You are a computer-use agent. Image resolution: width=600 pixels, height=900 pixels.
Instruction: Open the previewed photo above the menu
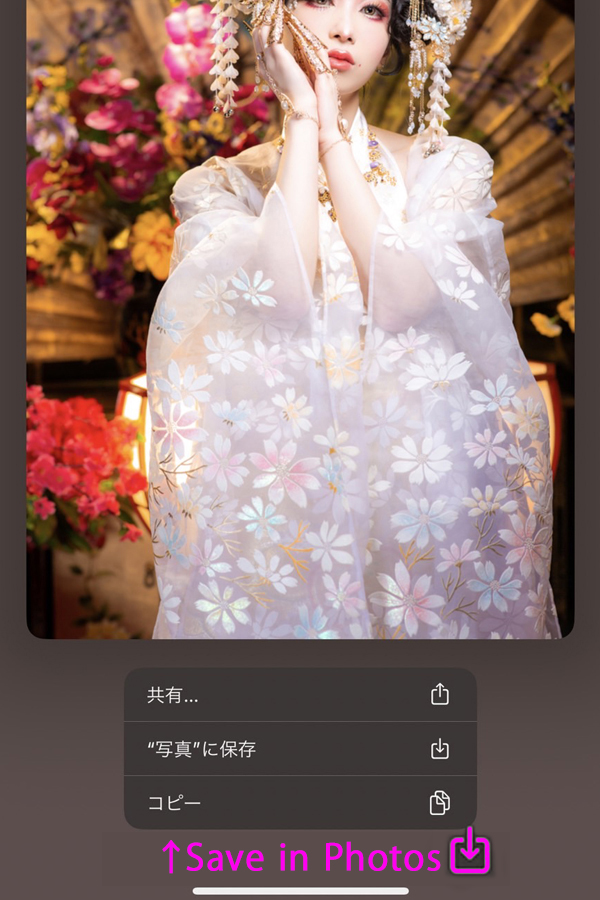click(300, 320)
